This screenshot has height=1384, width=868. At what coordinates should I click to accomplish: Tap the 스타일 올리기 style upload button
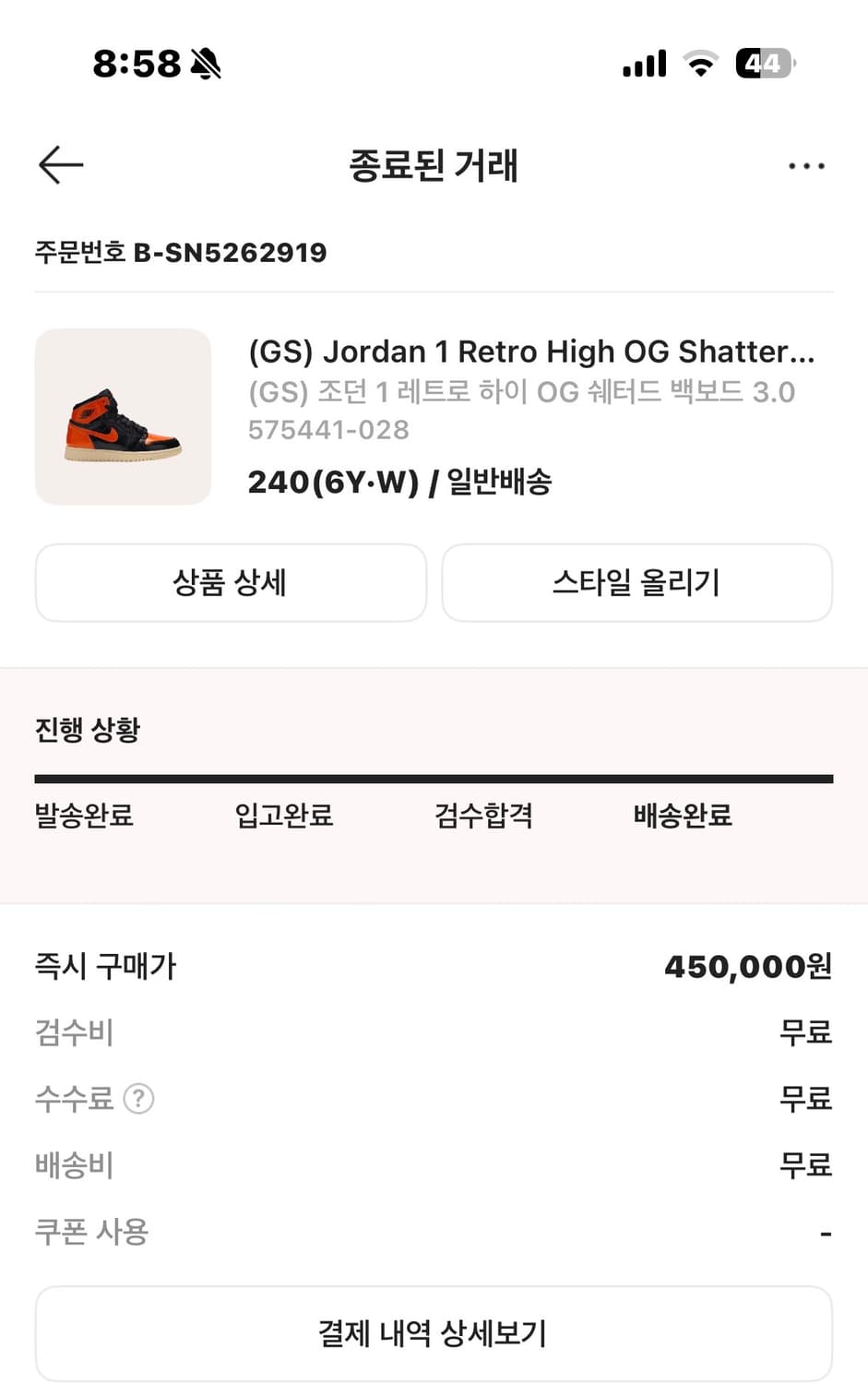click(636, 582)
